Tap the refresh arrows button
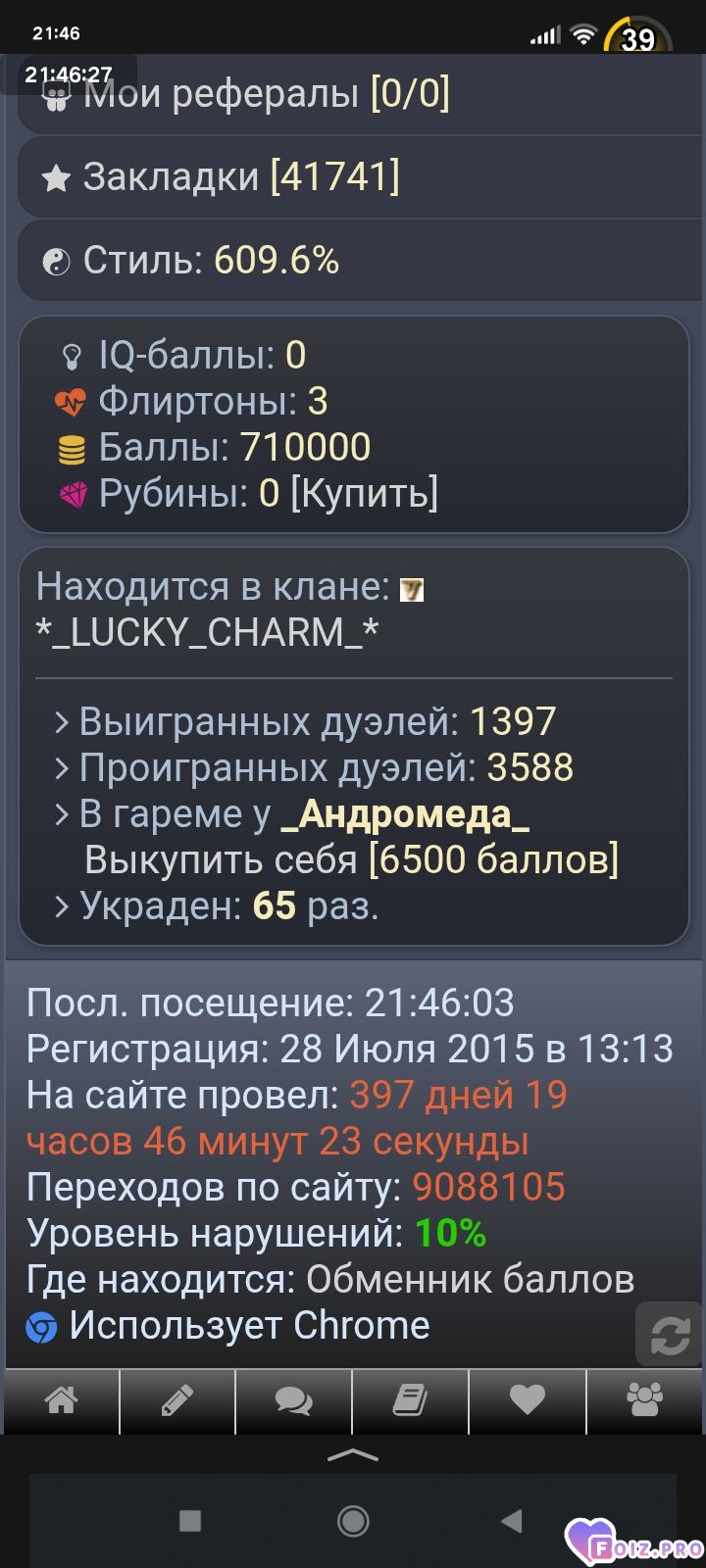 pyautogui.click(x=671, y=1335)
